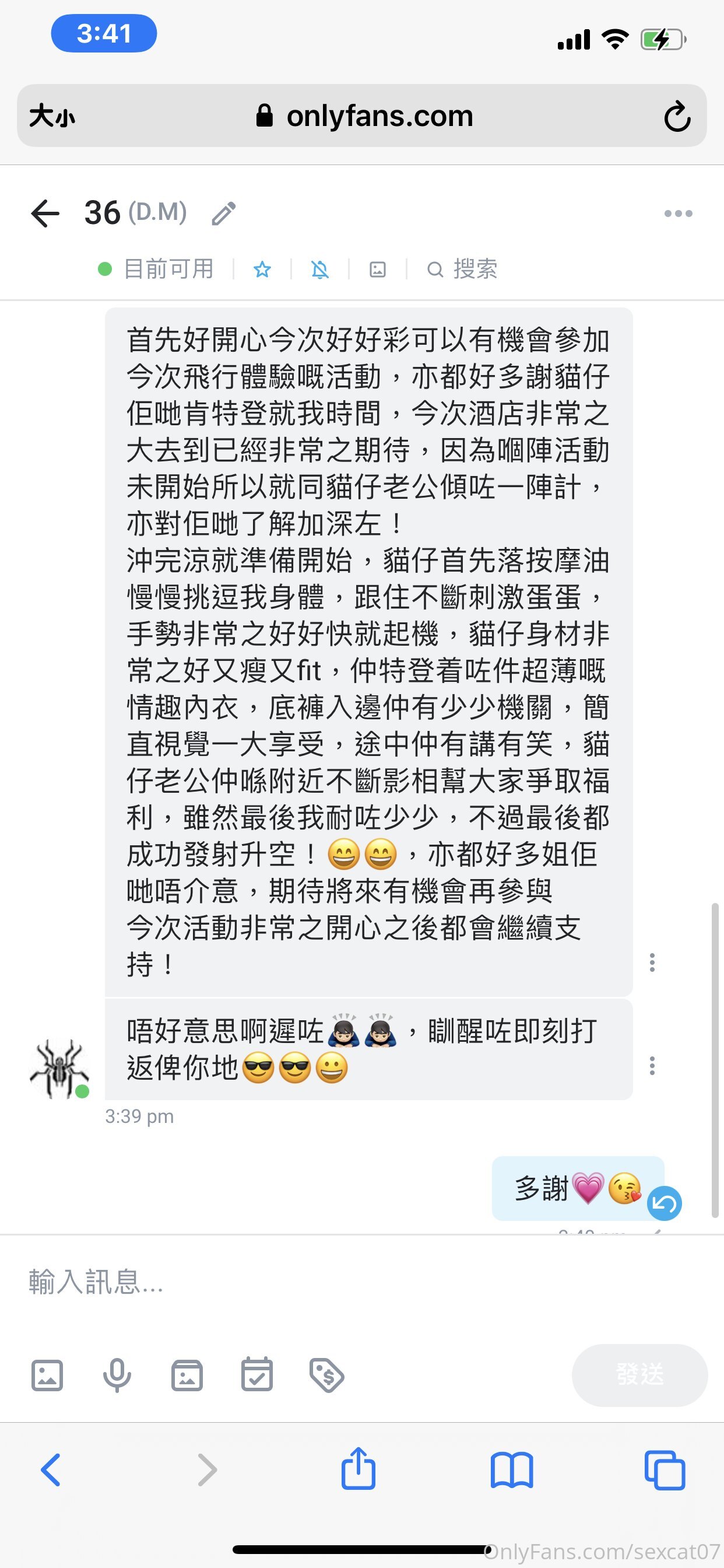The width and height of the screenshot is (724, 1568).
Task: Star this conversation as favorite
Action: pos(262,269)
